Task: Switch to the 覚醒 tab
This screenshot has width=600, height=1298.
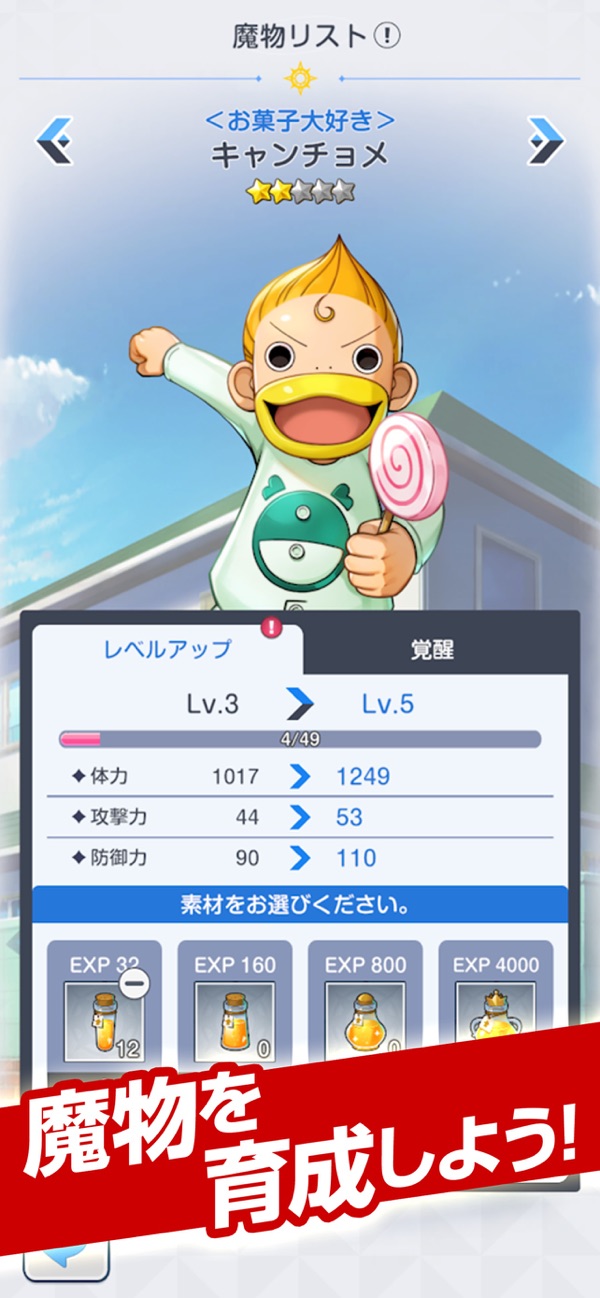Action: (x=432, y=649)
